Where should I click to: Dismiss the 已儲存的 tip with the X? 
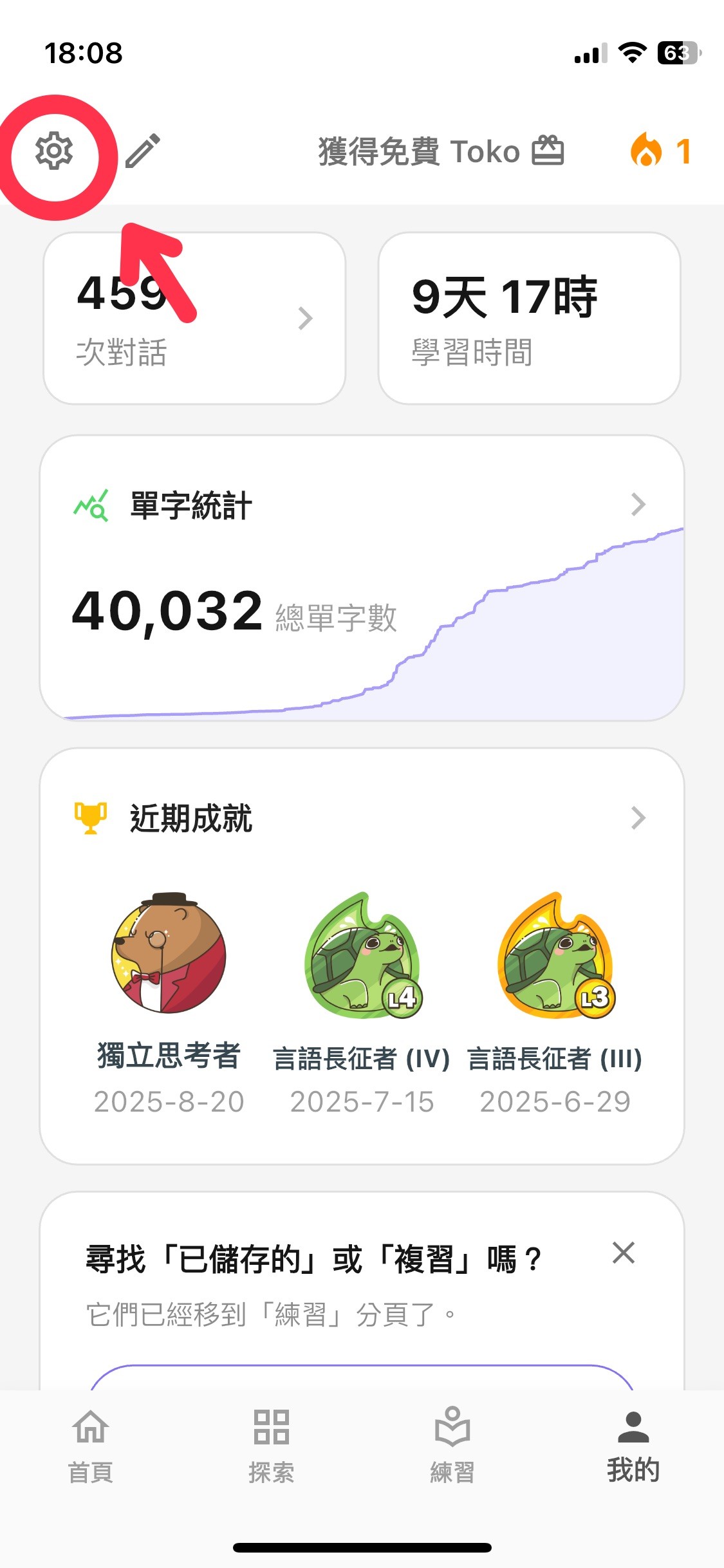(x=623, y=1251)
